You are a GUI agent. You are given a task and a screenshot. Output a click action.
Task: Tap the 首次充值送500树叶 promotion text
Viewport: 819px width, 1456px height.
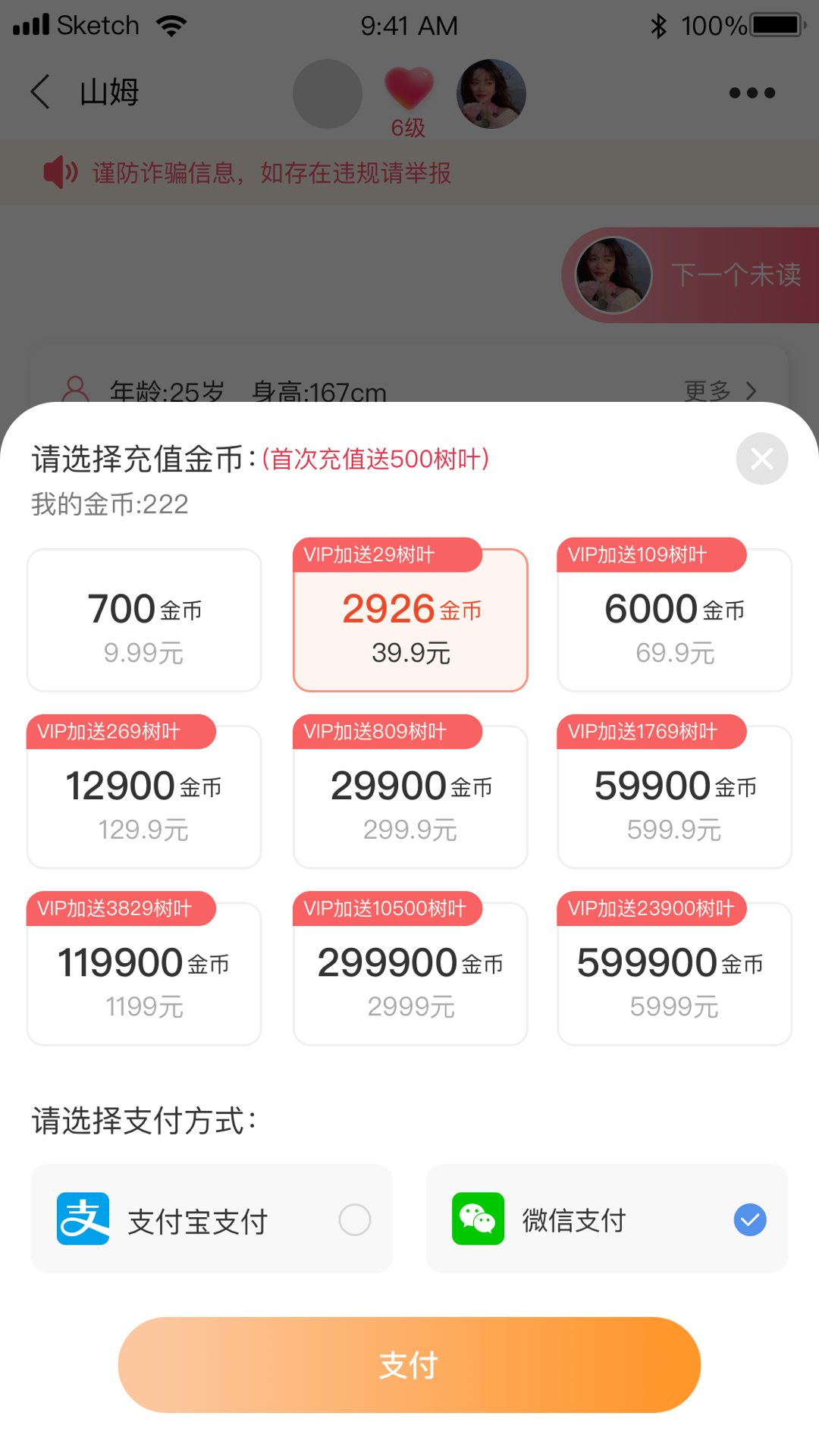[375, 459]
